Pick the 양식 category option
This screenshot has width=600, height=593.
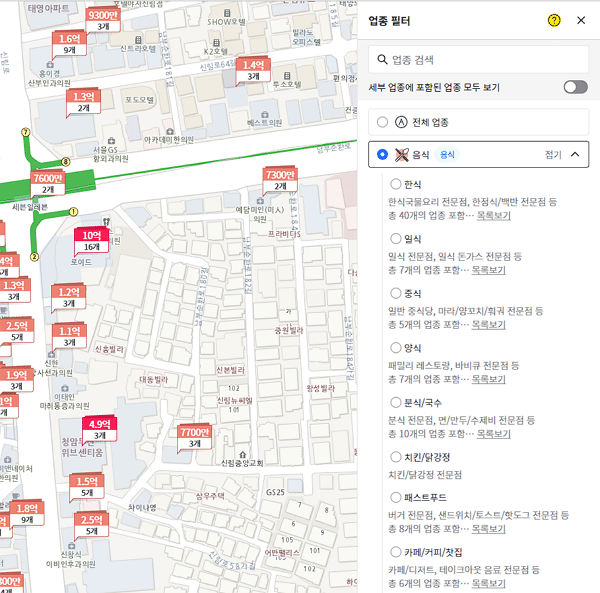396,349
